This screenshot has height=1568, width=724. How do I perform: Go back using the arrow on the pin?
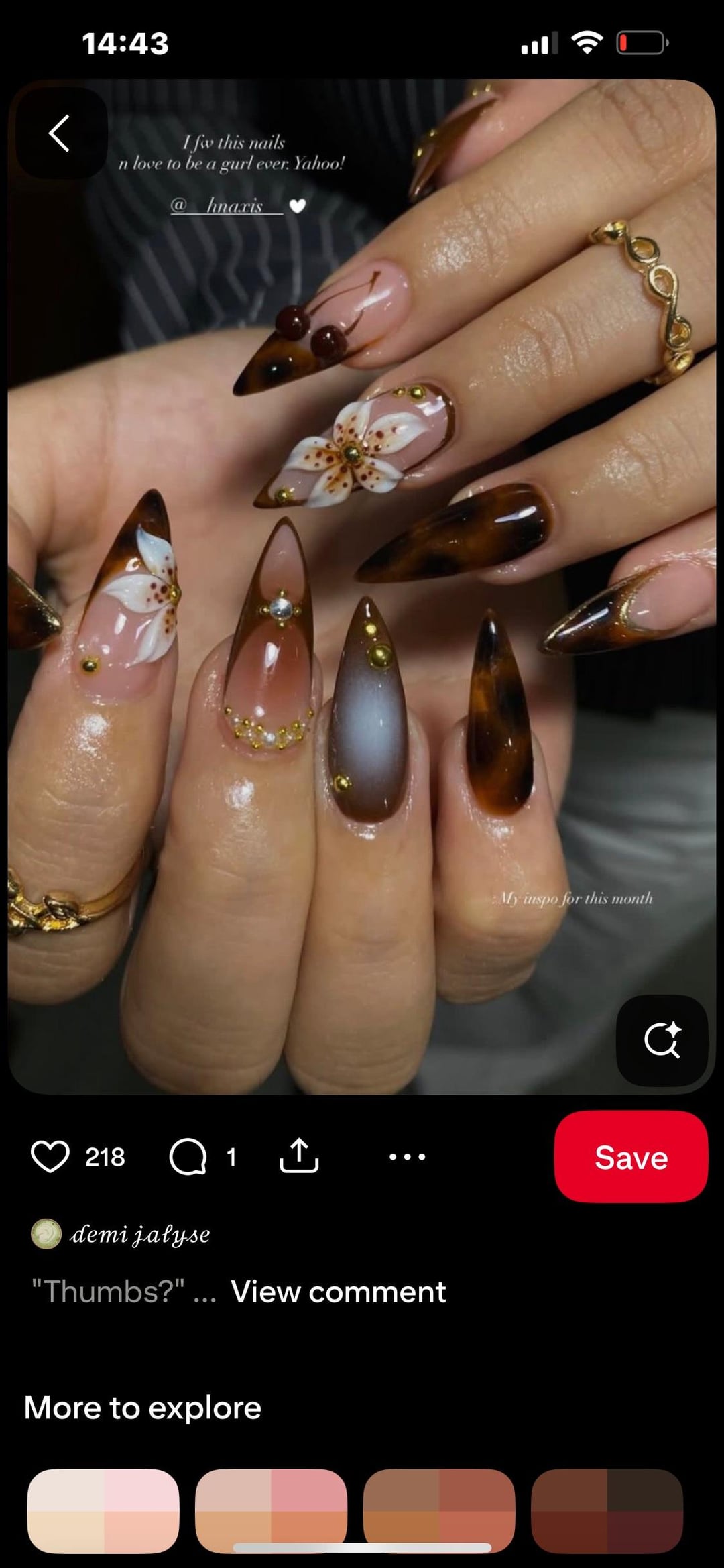(x=60, y=133)
